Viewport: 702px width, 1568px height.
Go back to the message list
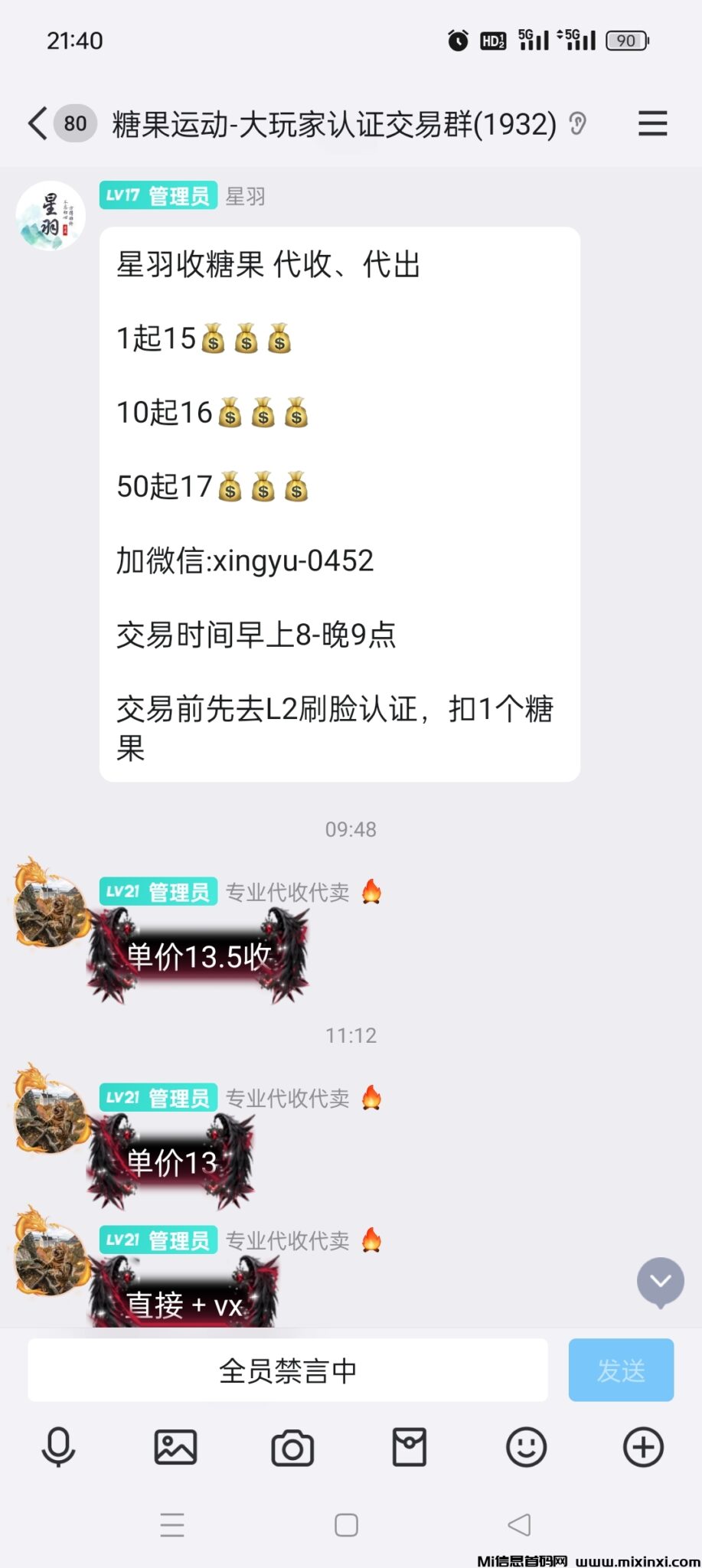[x=38, y=123]
